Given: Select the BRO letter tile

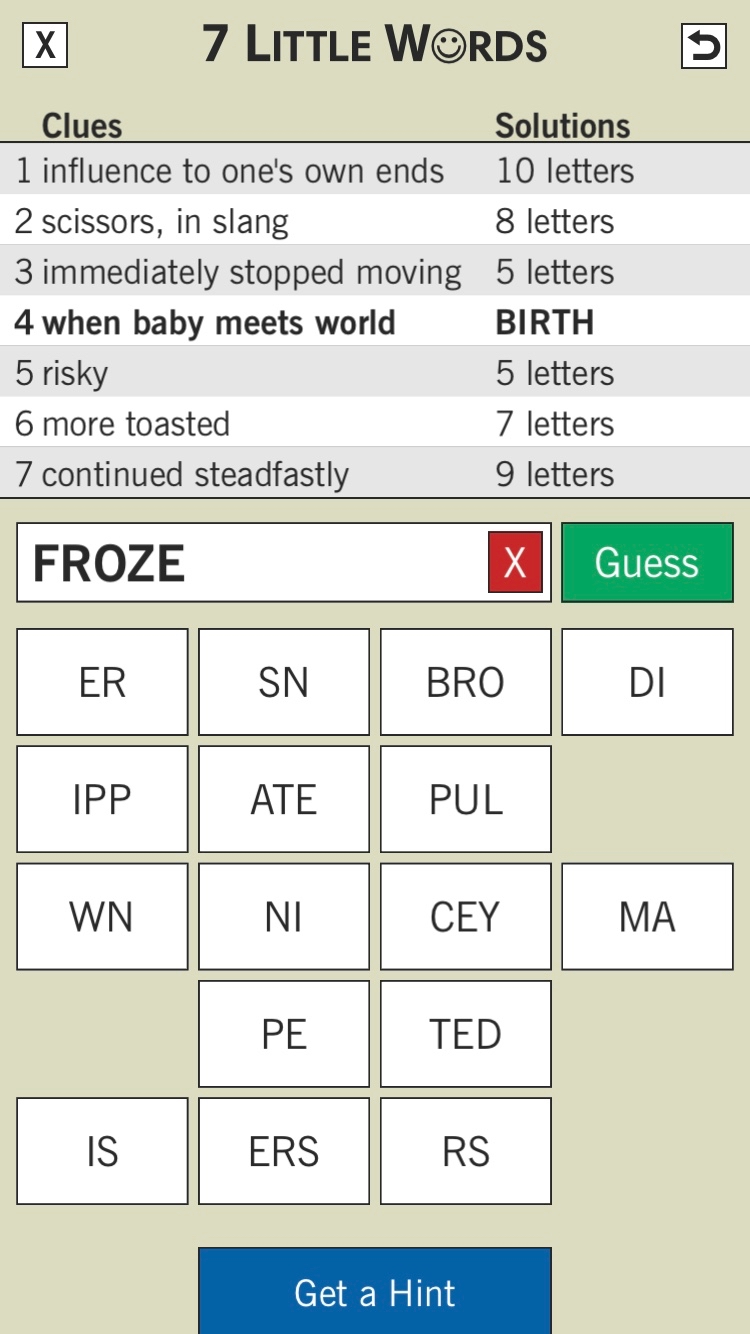Looking at the screenshot, I should click(x=465, y=681).
